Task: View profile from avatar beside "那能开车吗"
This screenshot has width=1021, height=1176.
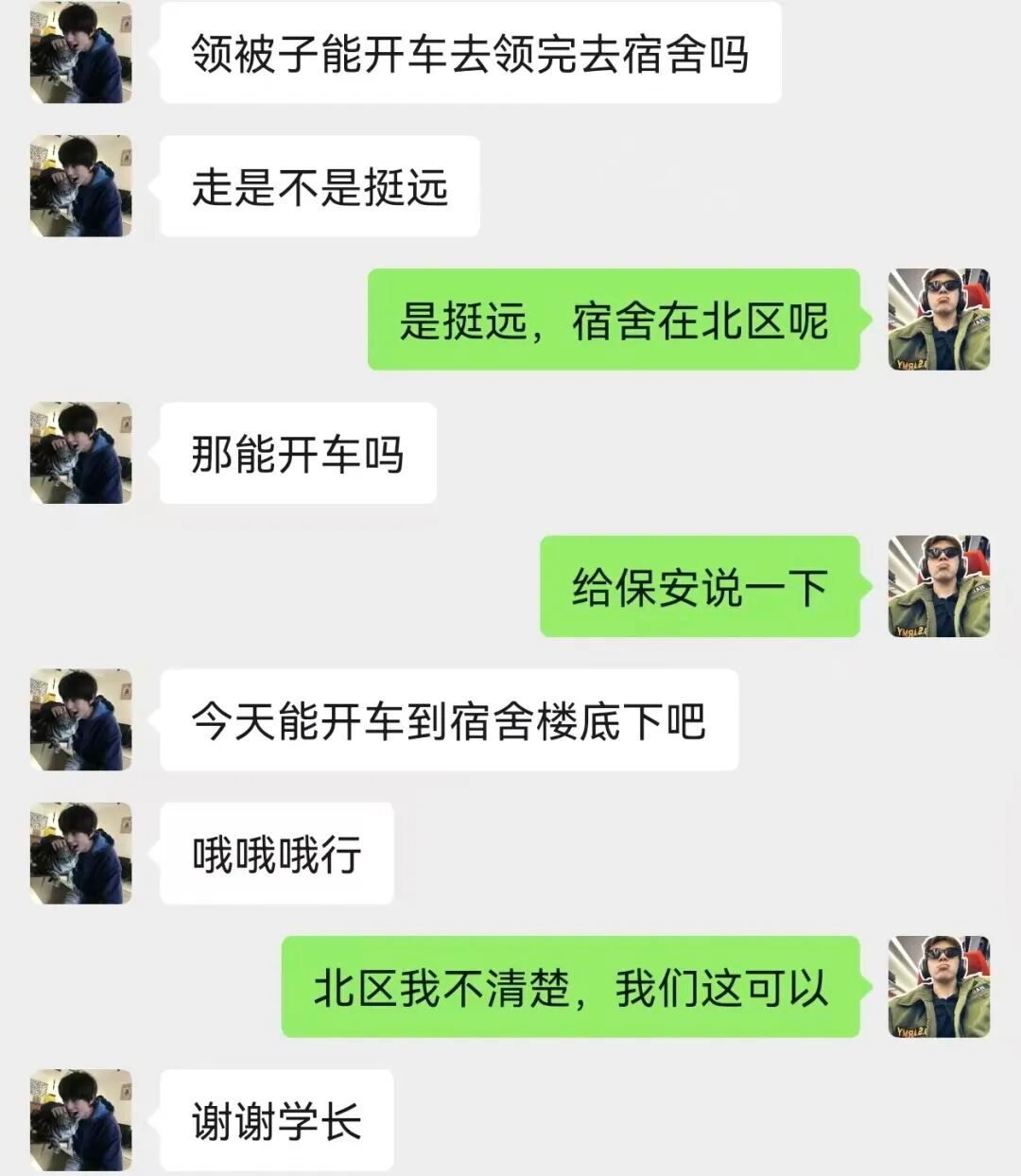Action: point(80,453)
